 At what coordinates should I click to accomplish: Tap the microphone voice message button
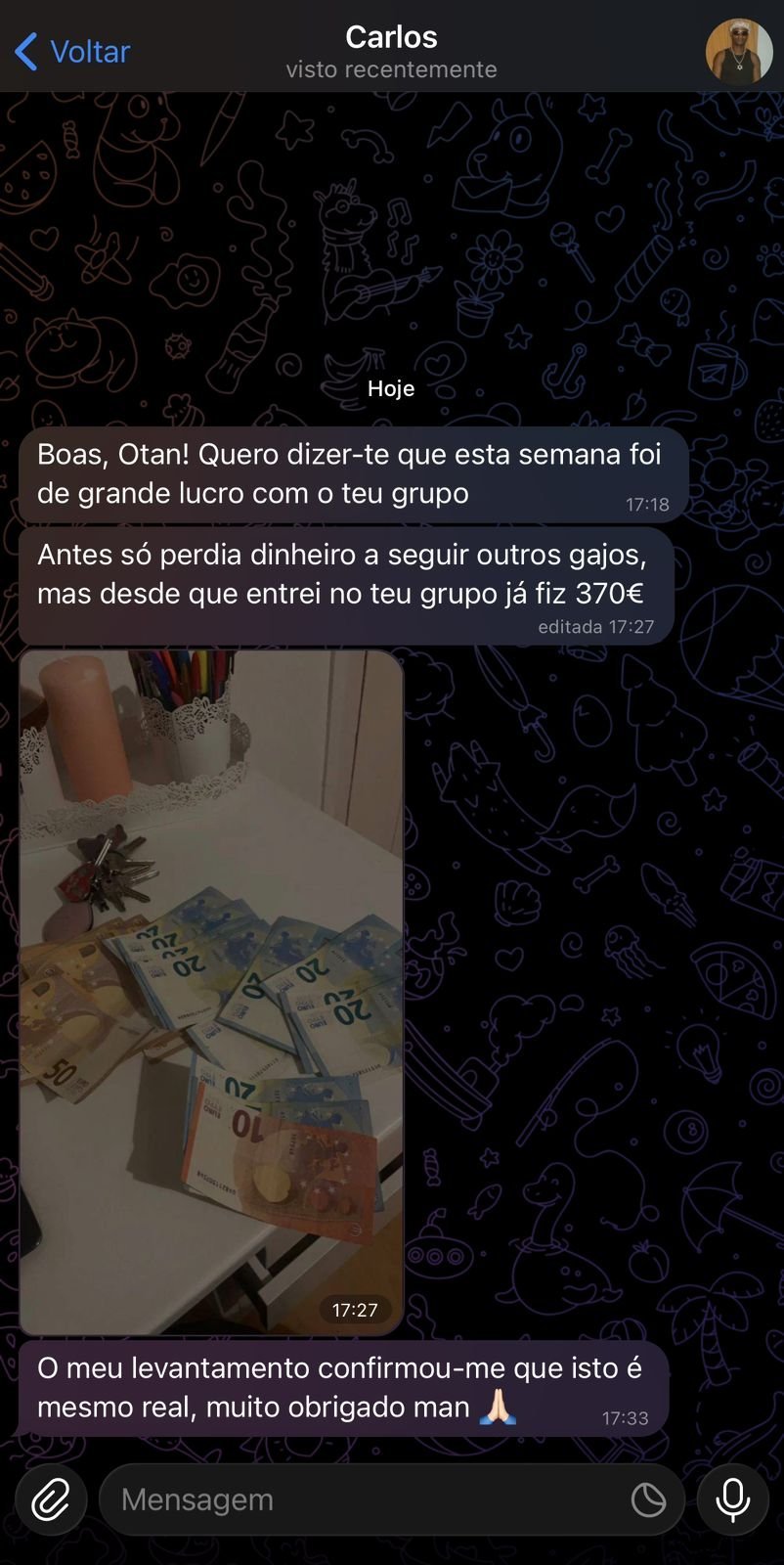pyautogui.click(x=733, y=1499)
